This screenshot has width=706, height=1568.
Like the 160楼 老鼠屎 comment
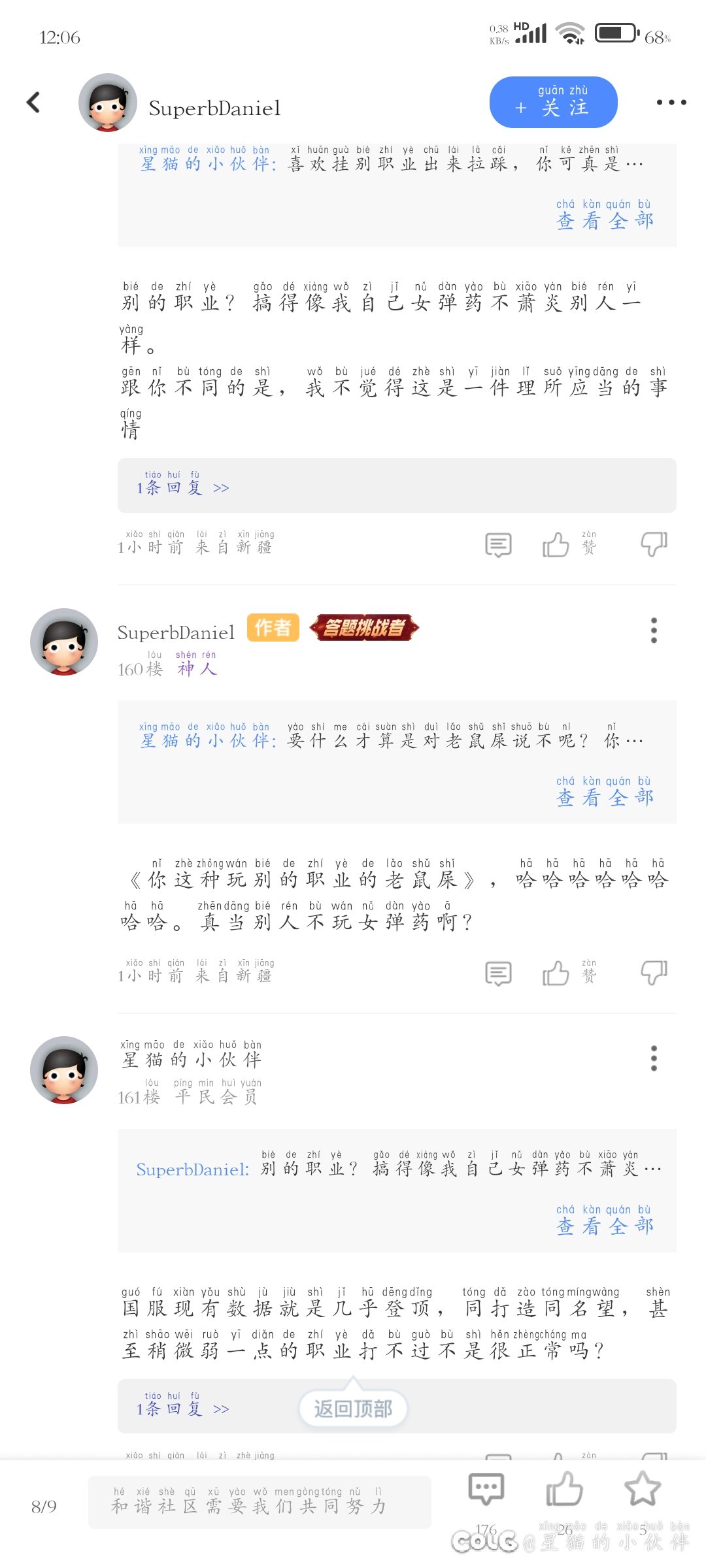click(556, 973)
